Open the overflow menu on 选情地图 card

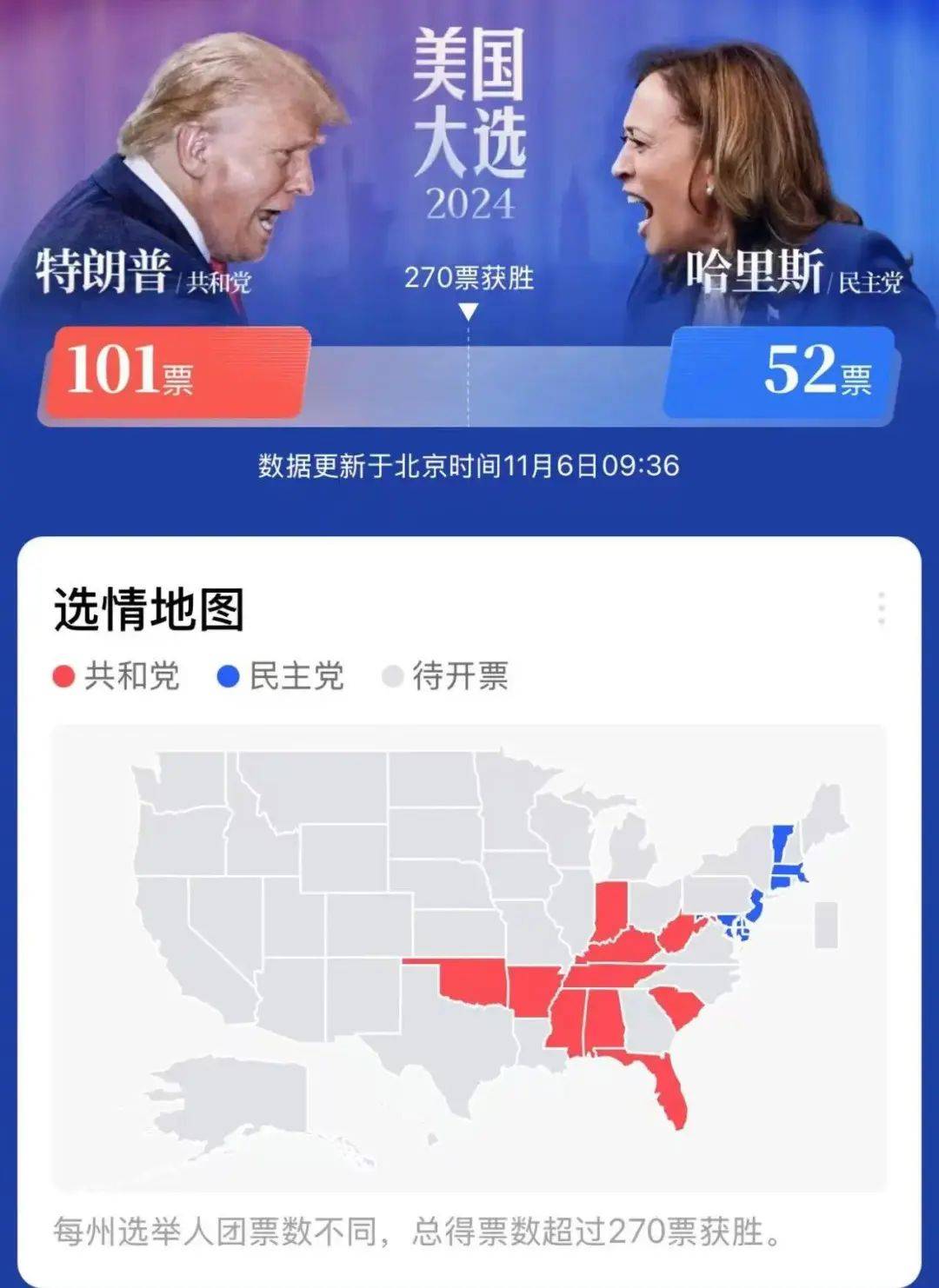point(882,609)
